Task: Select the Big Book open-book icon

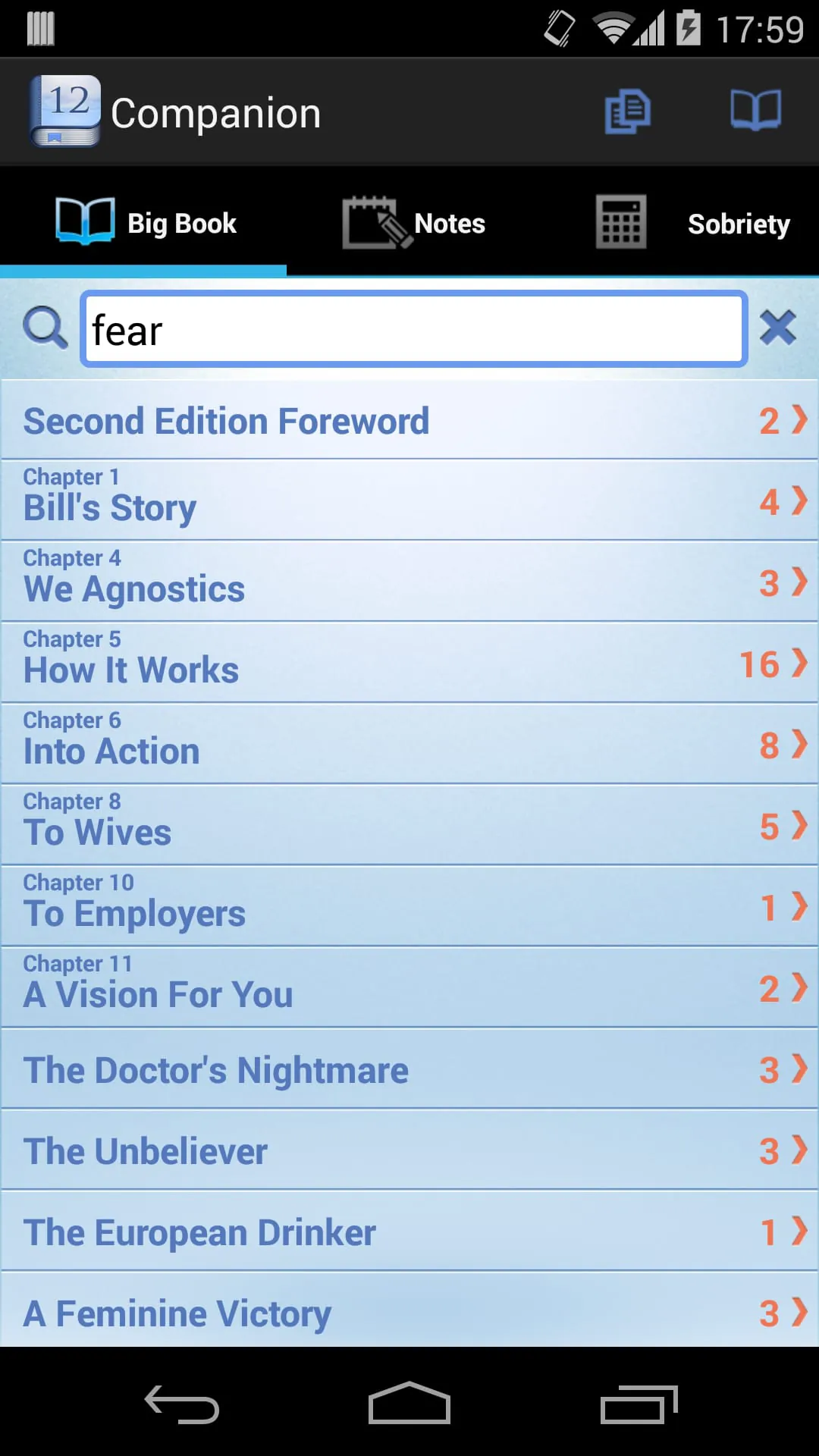Action: coord(86,222)
